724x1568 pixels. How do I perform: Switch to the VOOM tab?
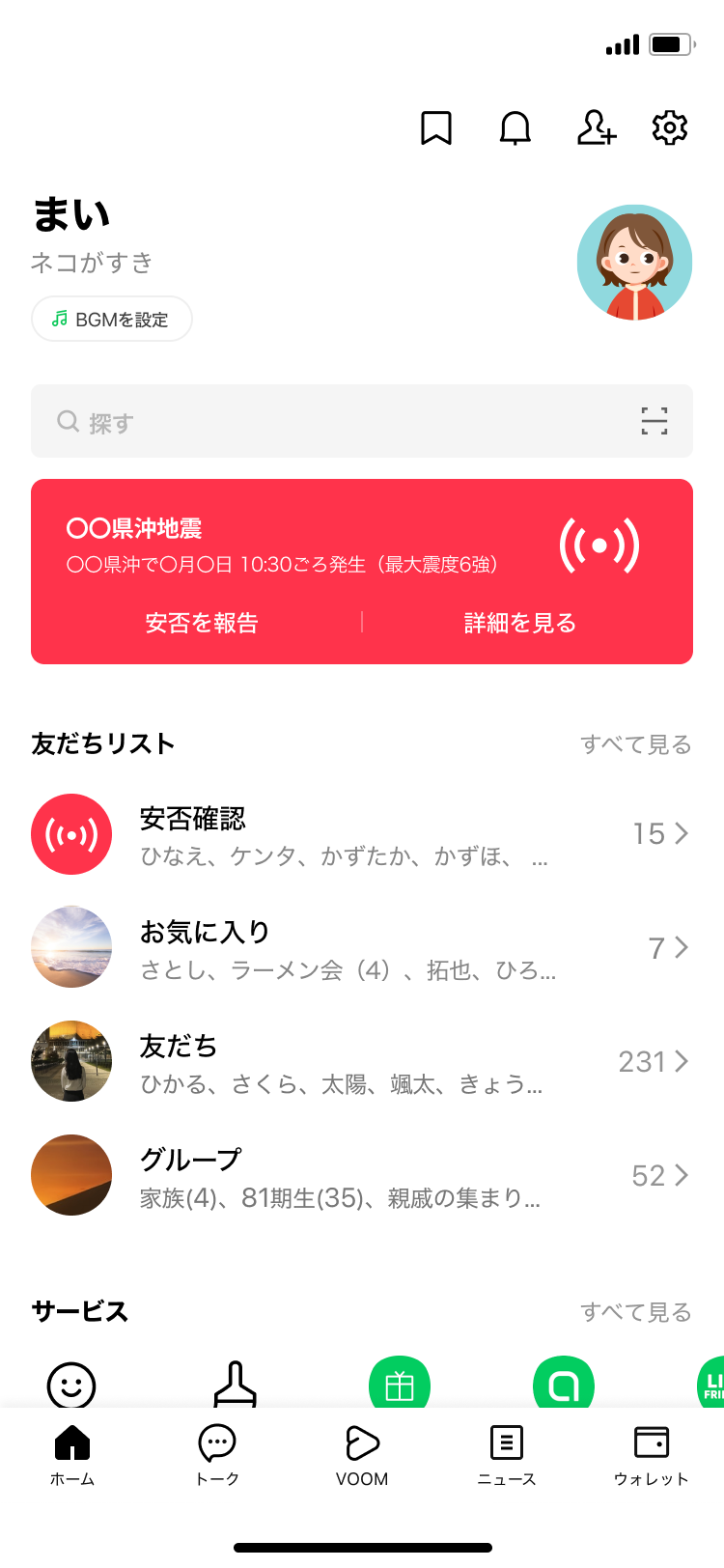tap(362, 1454)
